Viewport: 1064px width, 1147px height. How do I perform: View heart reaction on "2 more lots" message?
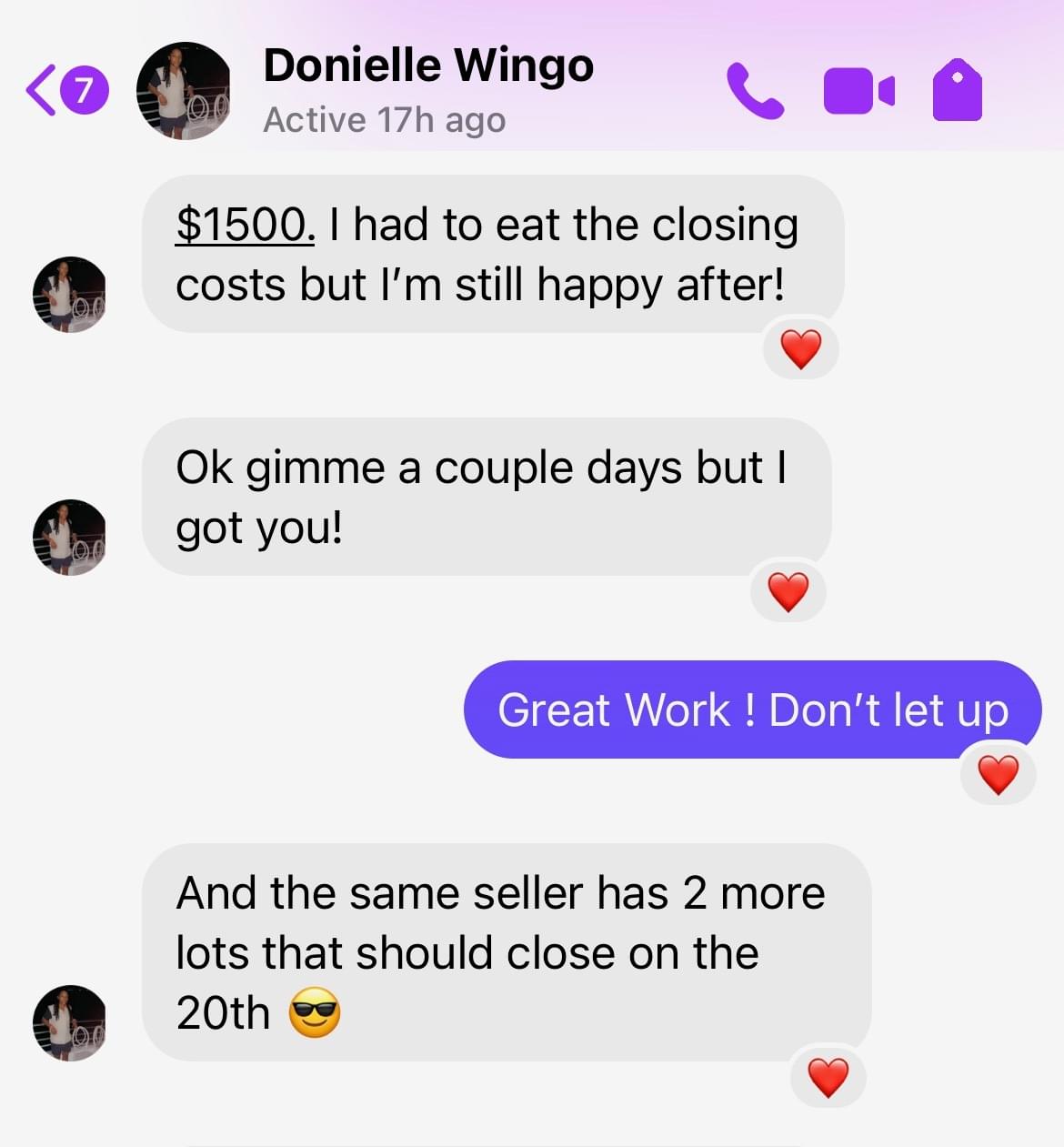tap(828, 1078)
